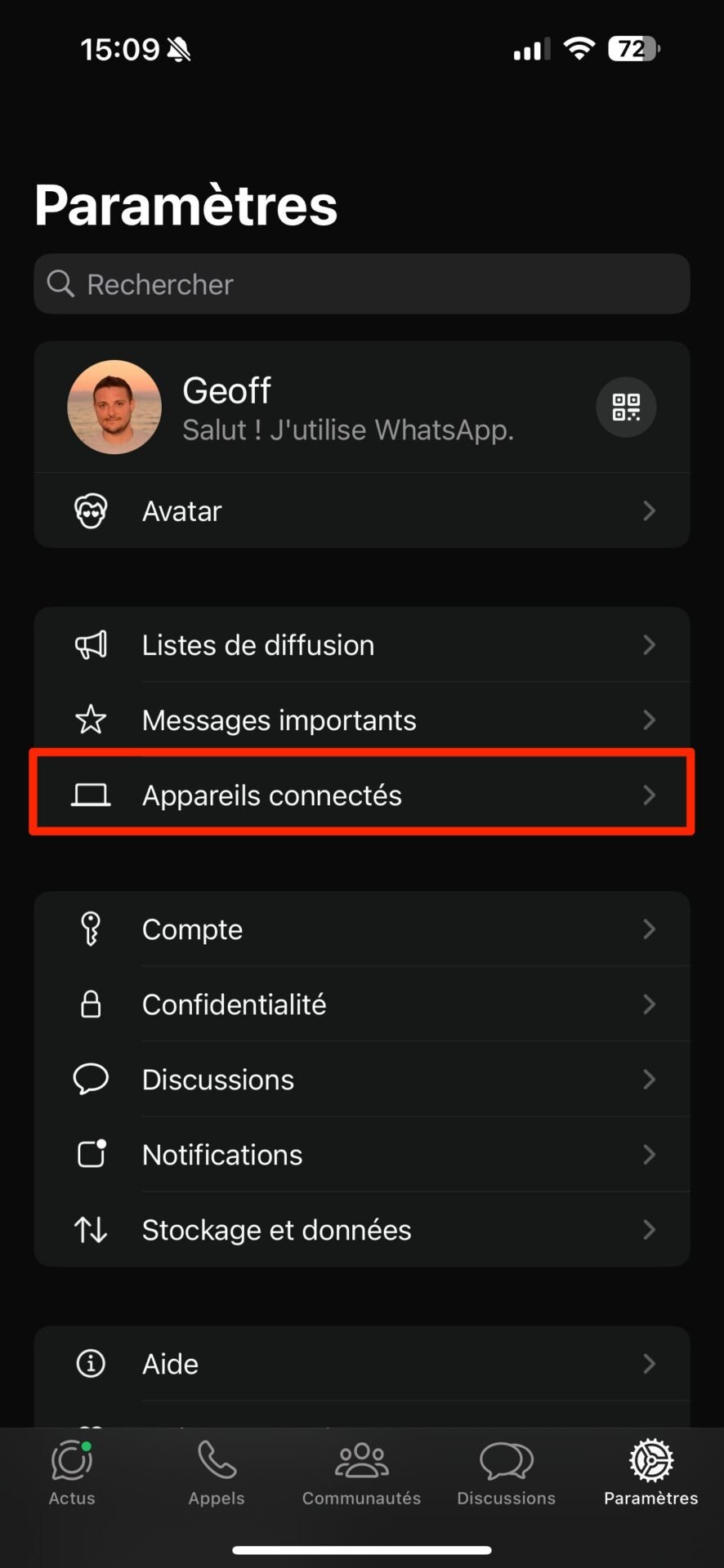This screenshot has width=724, height=1568.
Task: Open Stockage et données
Action: [362, 1230]
